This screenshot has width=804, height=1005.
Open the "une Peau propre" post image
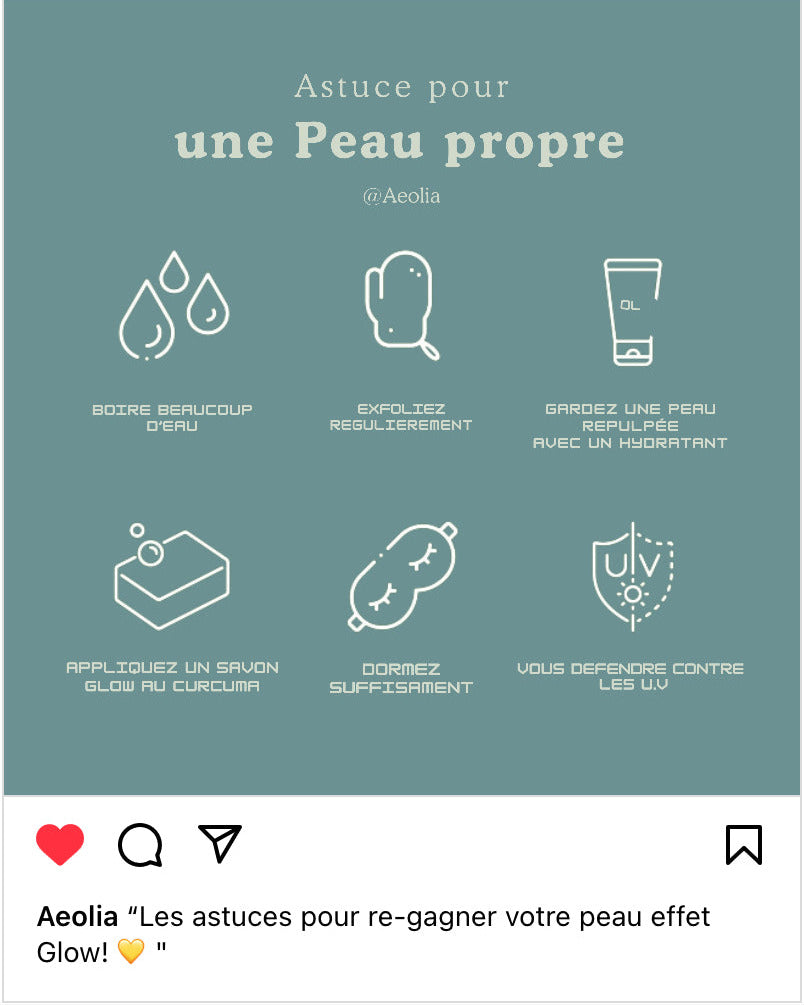tap(402, 400)
